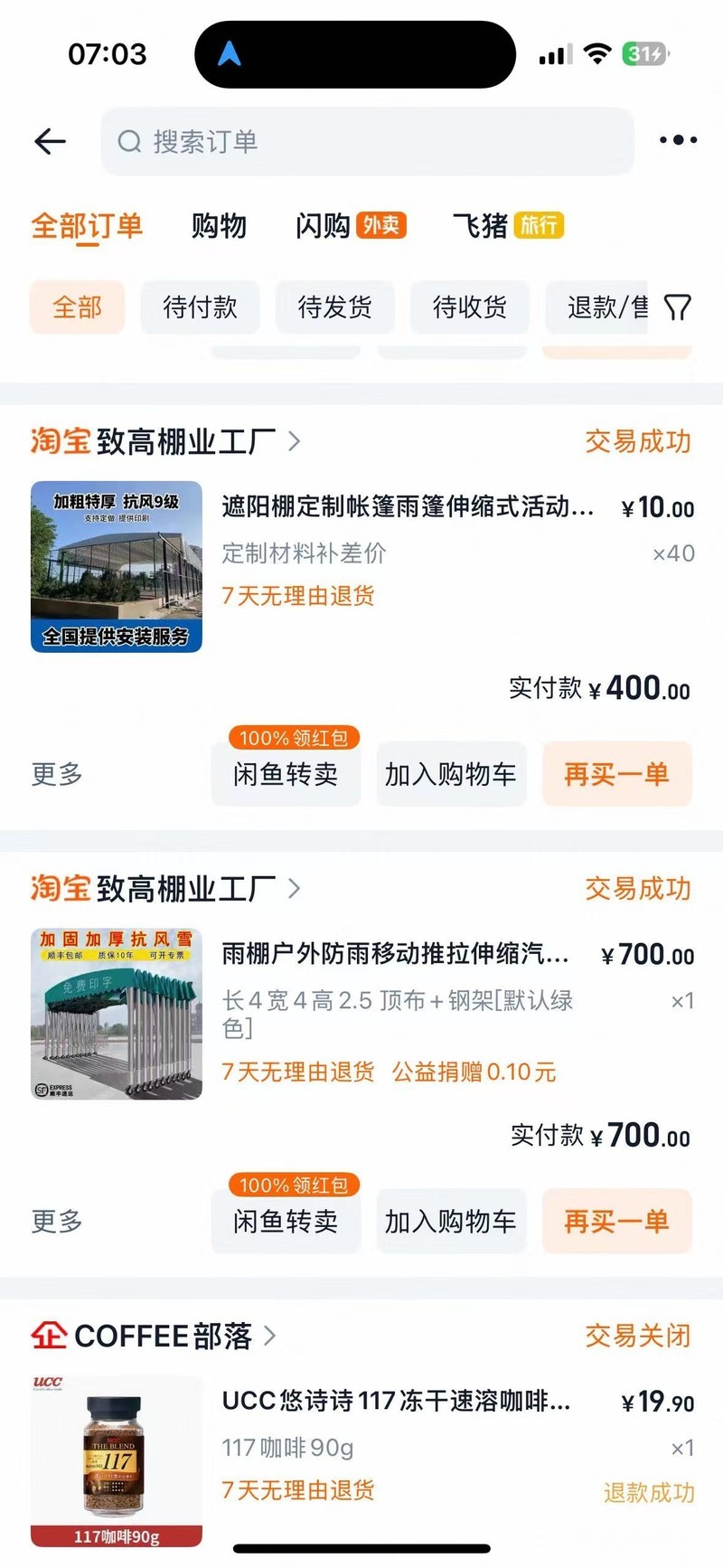This screenshot has width=723, height=1568.
Task: Open the 遮阳棚定制 order product image
Action: (117, 567)
